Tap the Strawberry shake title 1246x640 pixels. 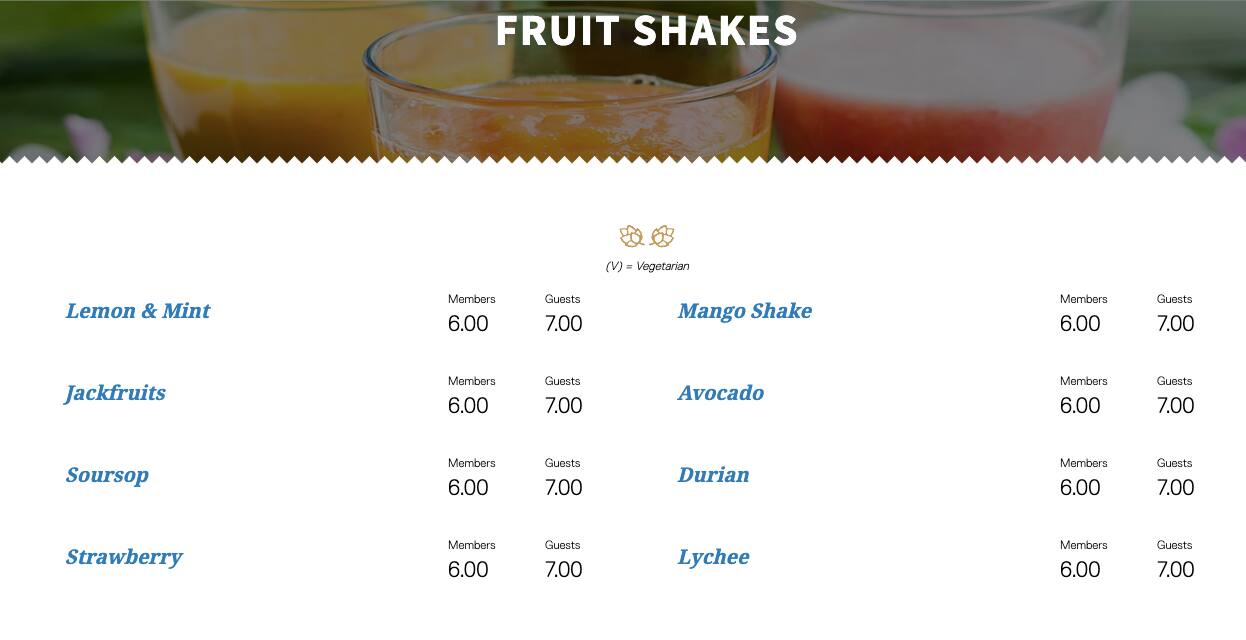124,557
